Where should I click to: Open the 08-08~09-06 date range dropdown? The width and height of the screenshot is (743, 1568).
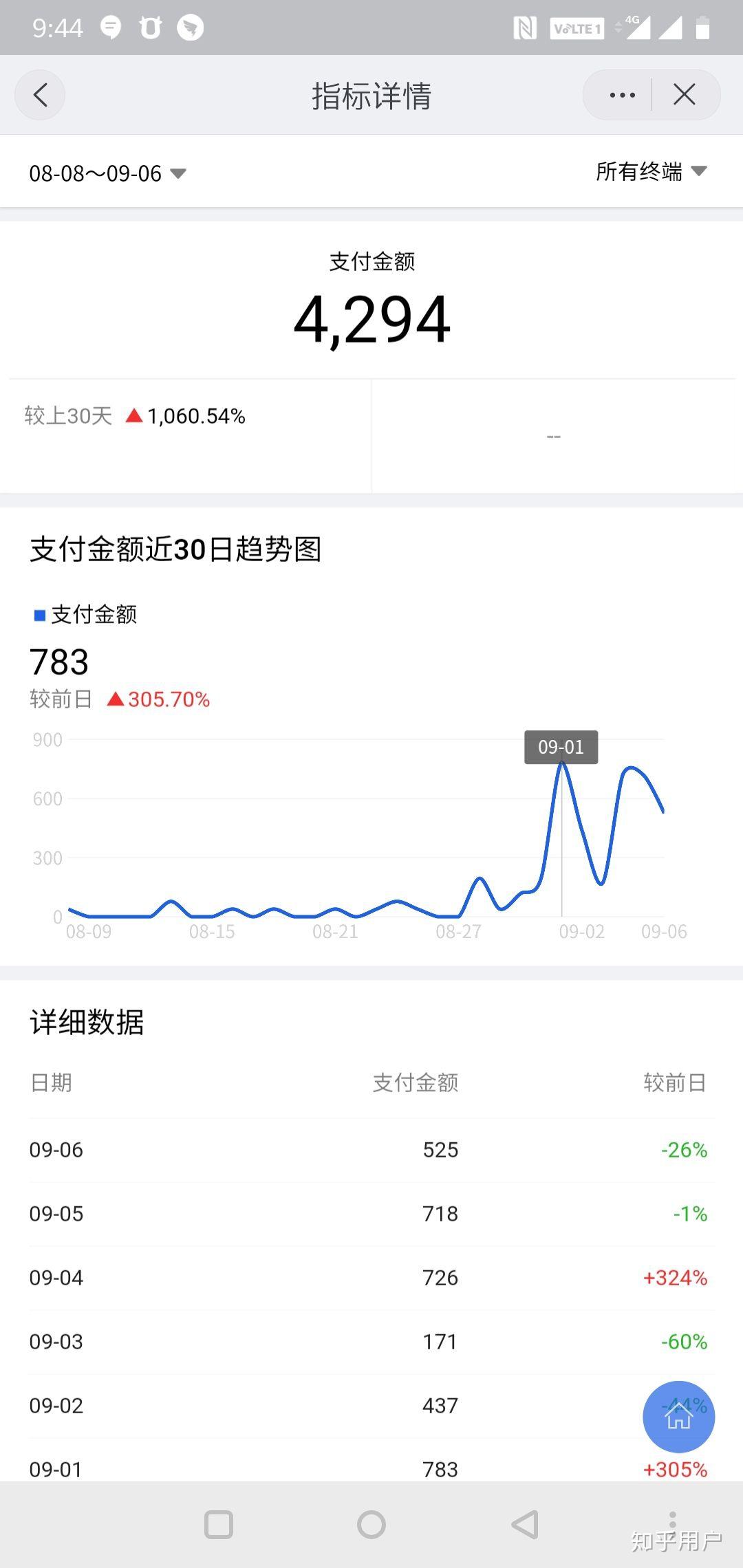coord(108,173)
